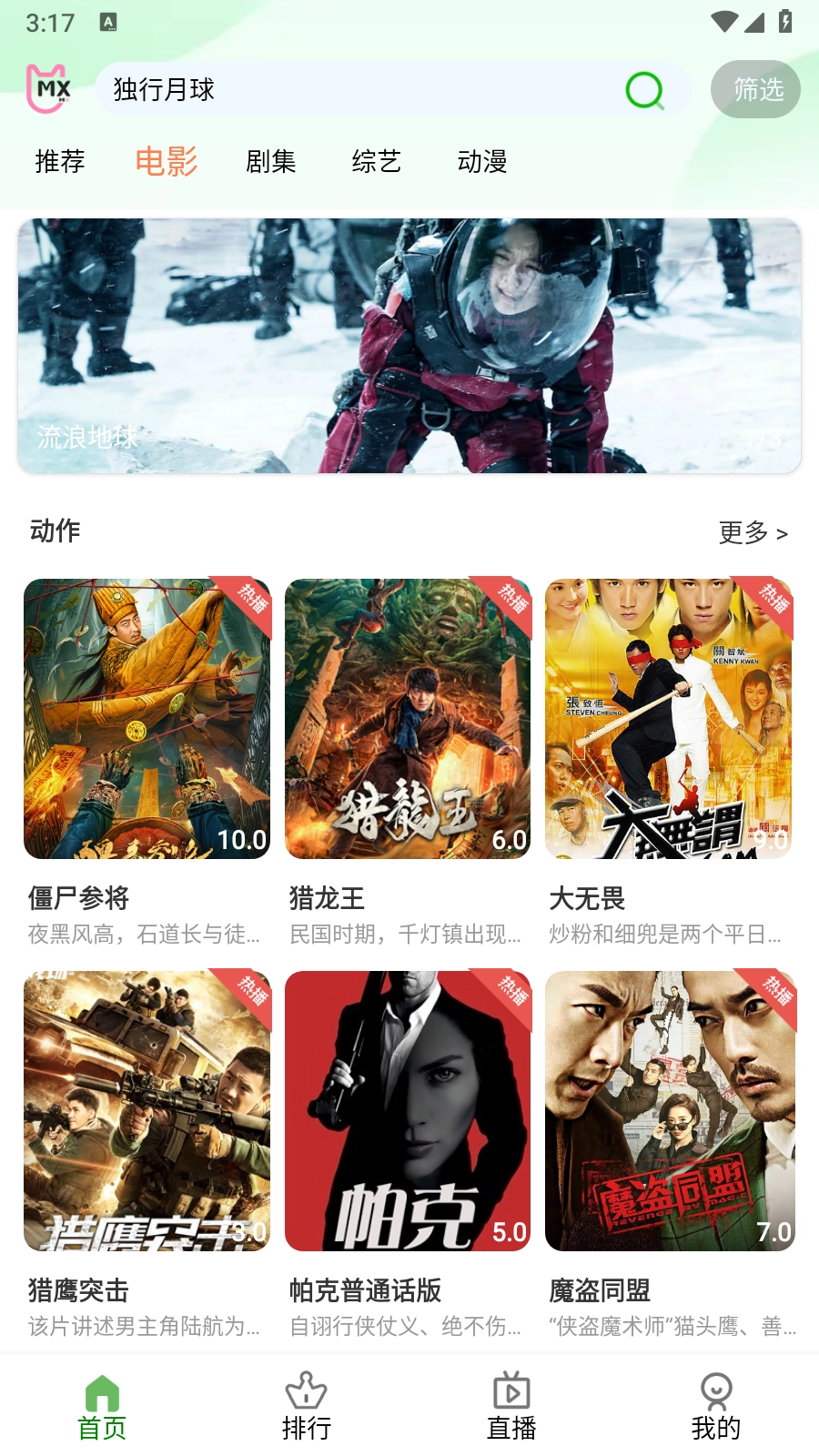
Task: Open the 魔盗同盟 movie poster
Action: coord(669,1110)
